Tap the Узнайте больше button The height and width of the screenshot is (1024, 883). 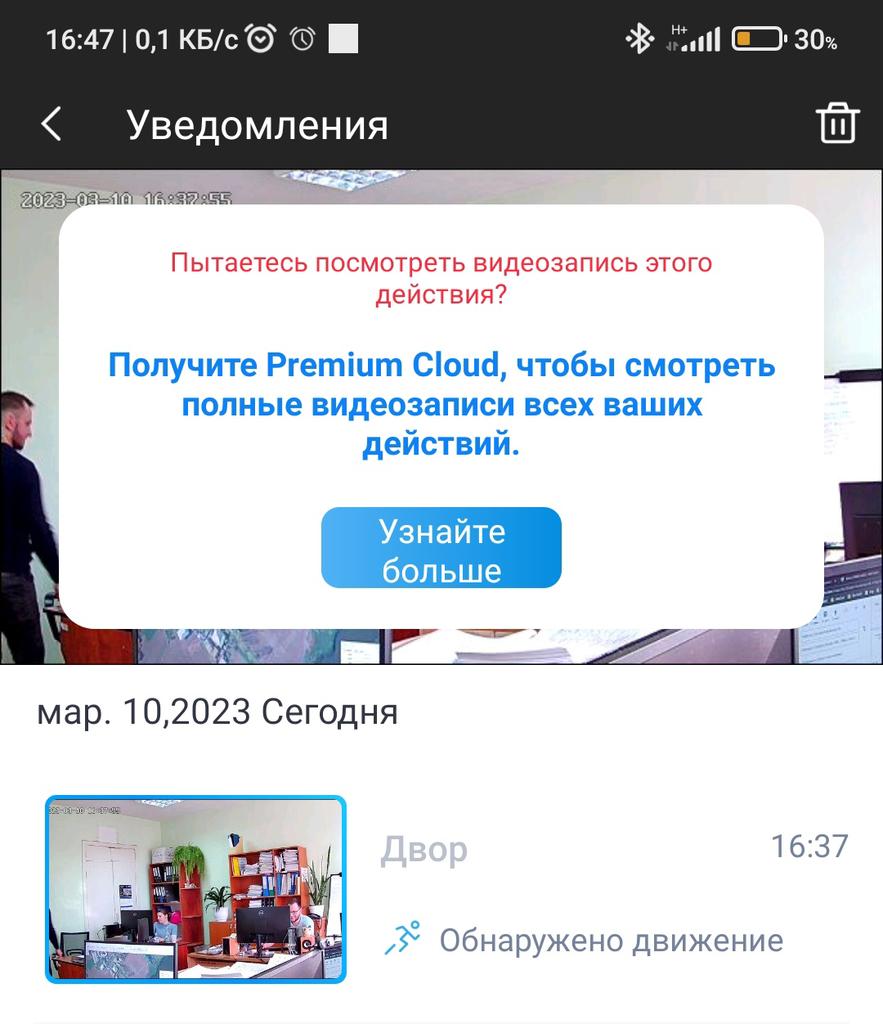[441, 548]
